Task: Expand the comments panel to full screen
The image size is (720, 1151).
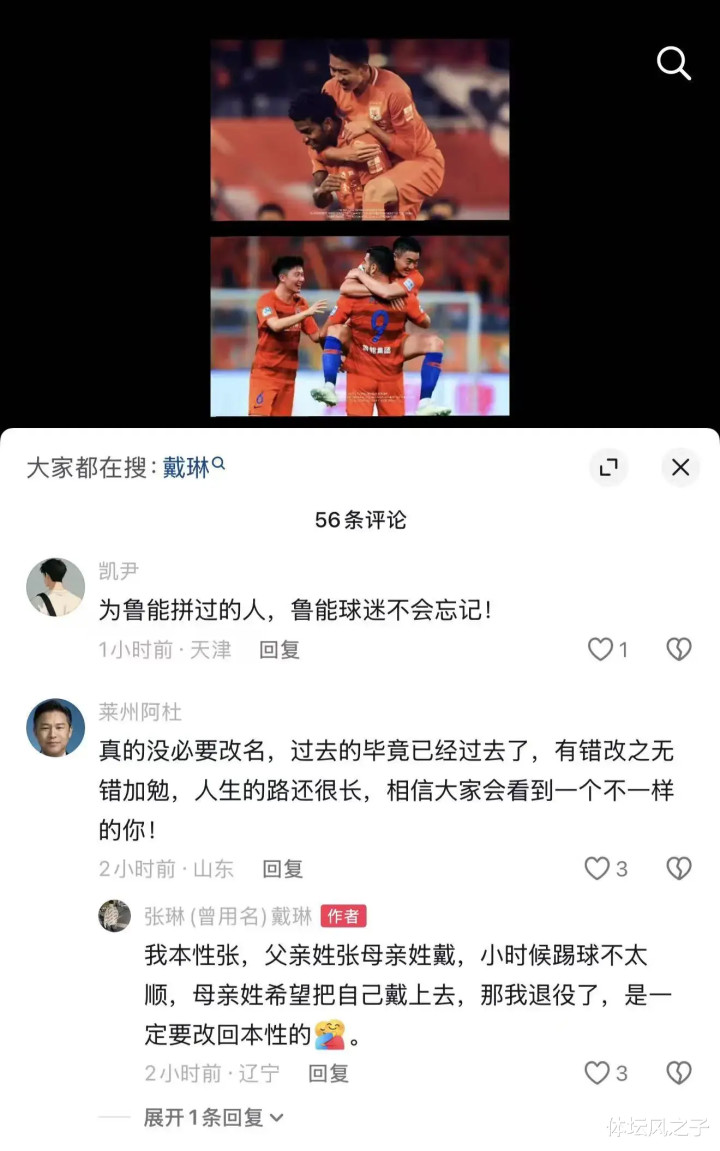Action: click(608, 467)
